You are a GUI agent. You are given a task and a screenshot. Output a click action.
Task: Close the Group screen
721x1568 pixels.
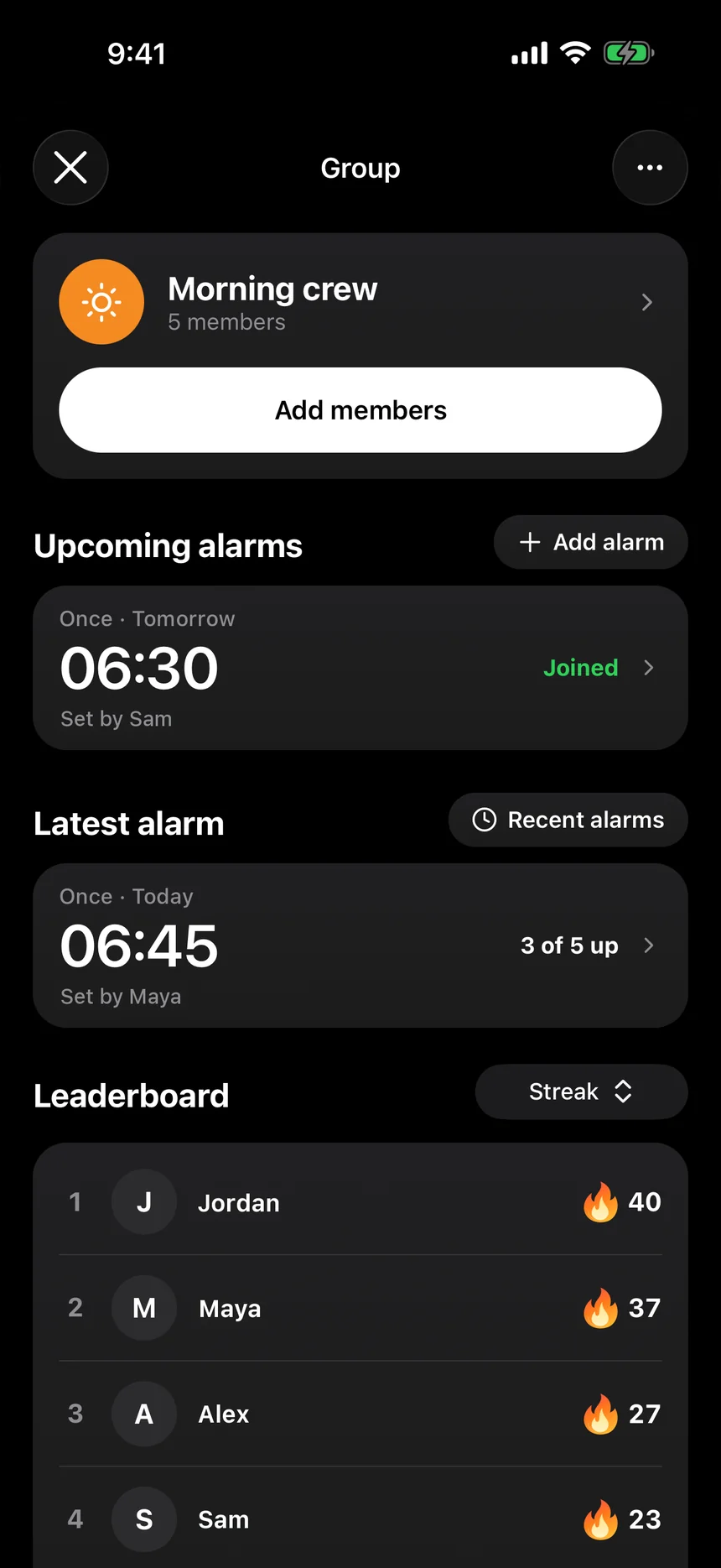click(x=70, y=168)
